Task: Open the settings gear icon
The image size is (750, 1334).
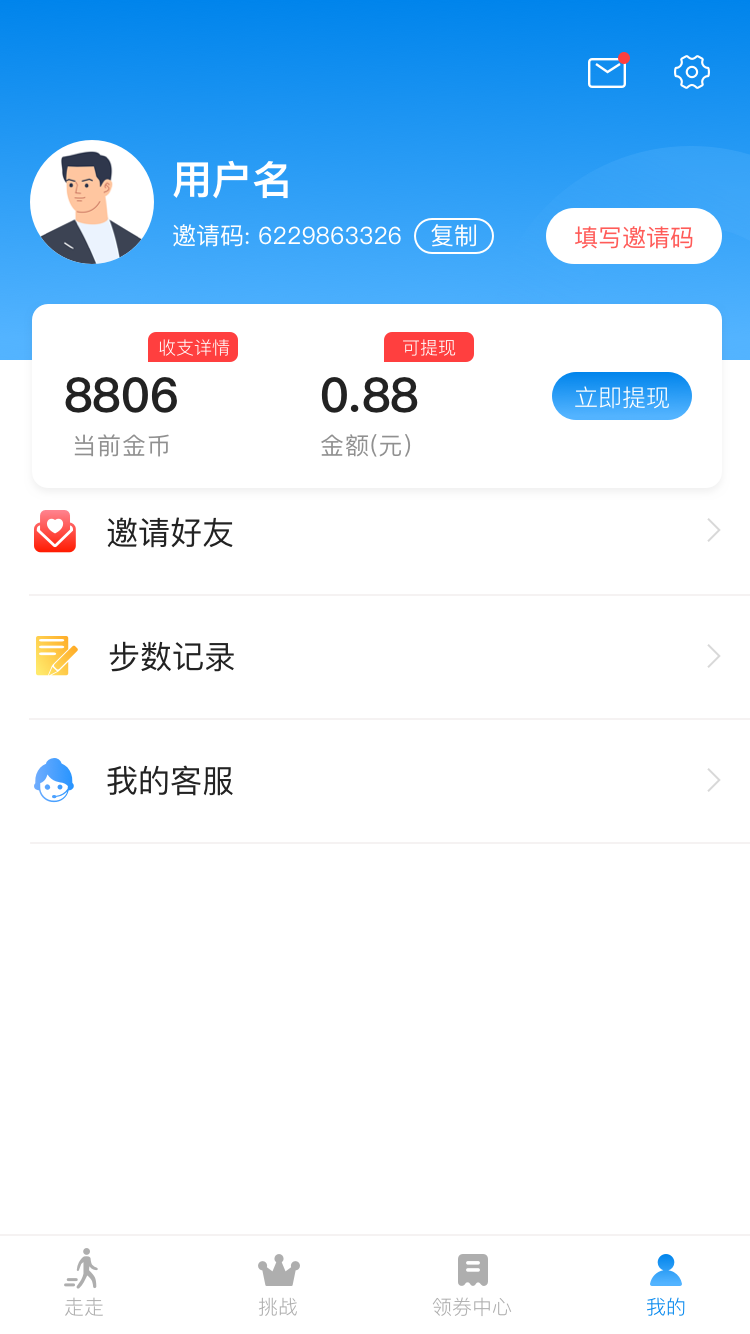Action: [x=691, y=72]
